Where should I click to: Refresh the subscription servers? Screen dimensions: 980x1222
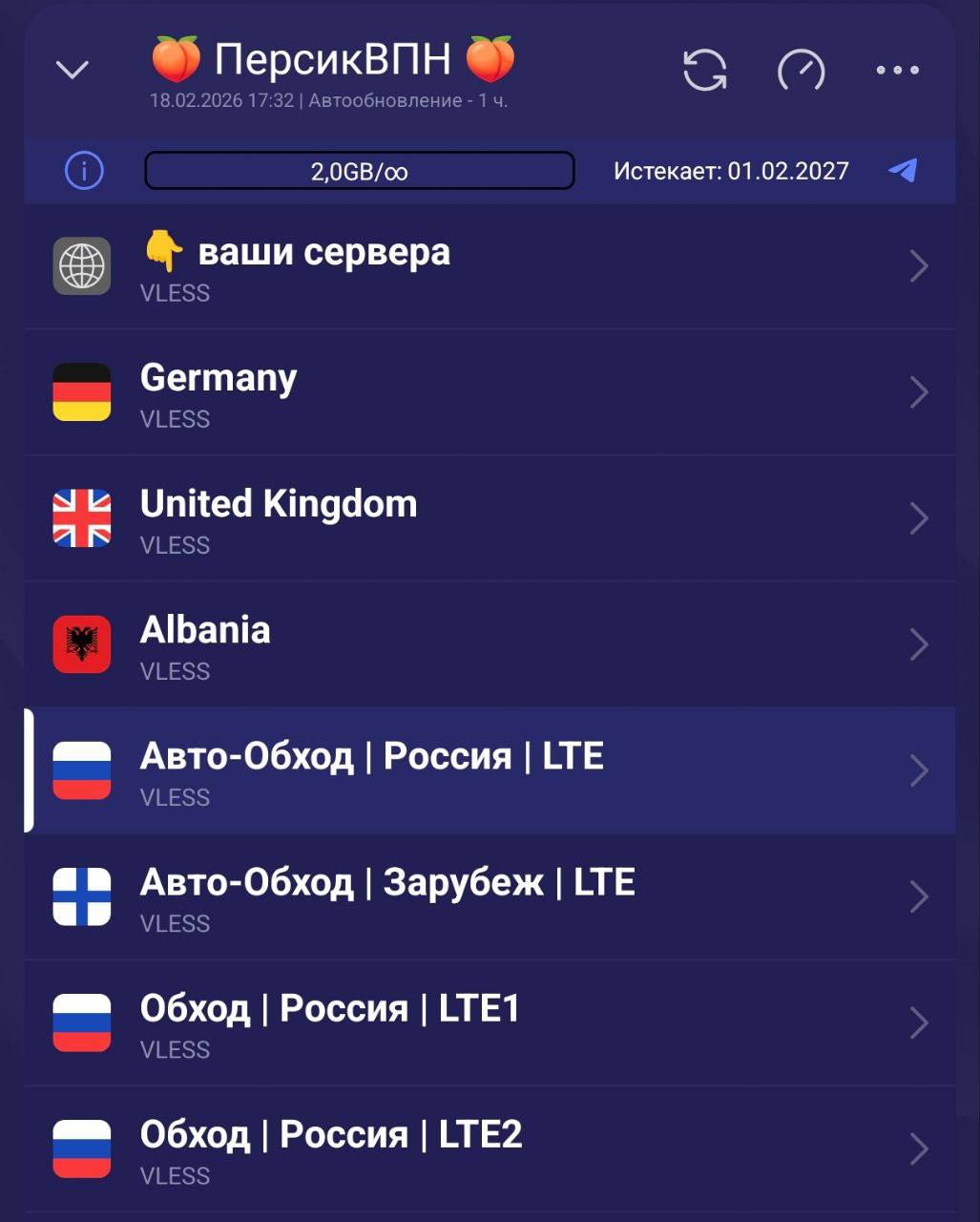coord(705,70)
